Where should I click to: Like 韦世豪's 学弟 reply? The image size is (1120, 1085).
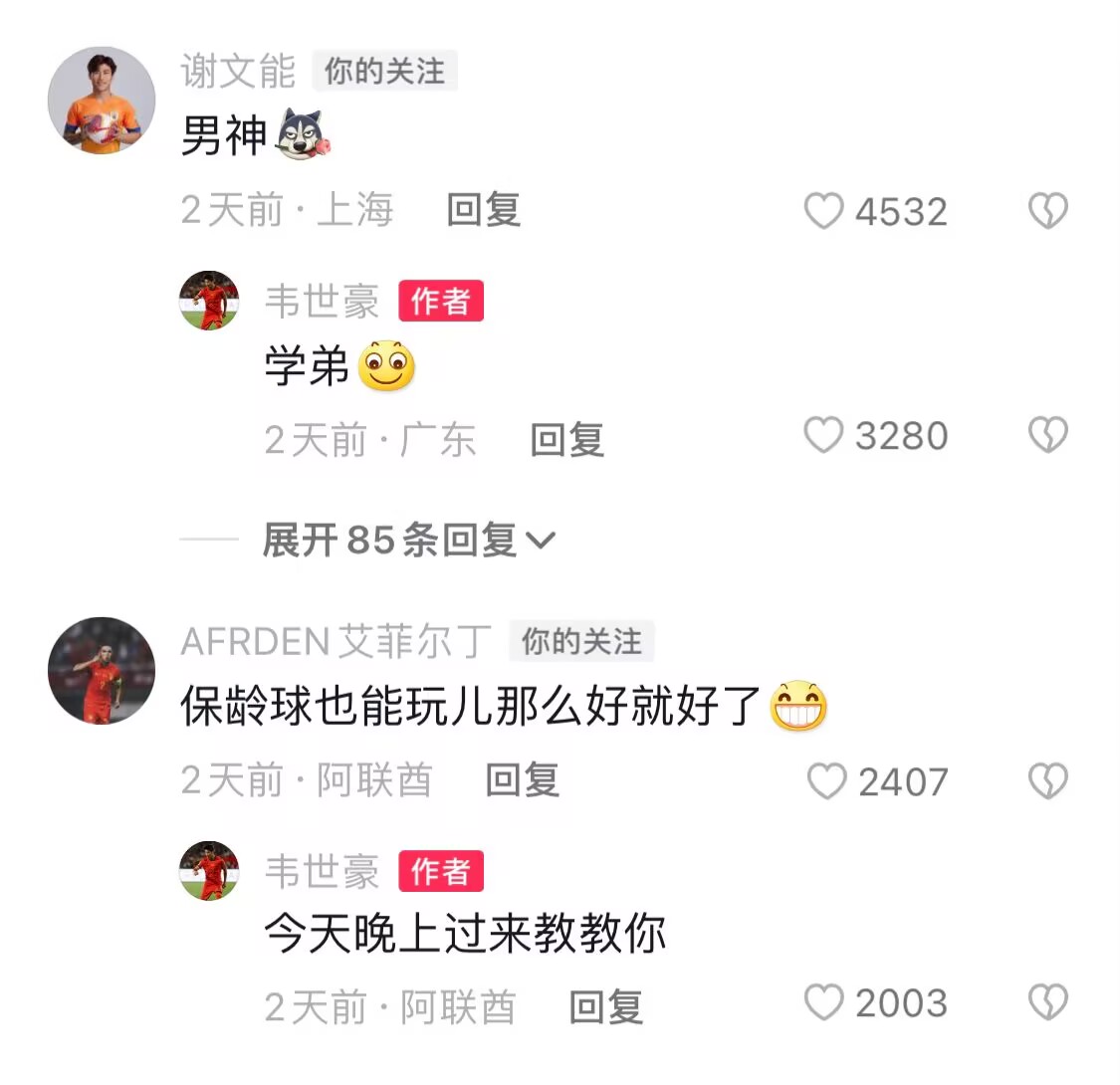[x=823, y=436]
